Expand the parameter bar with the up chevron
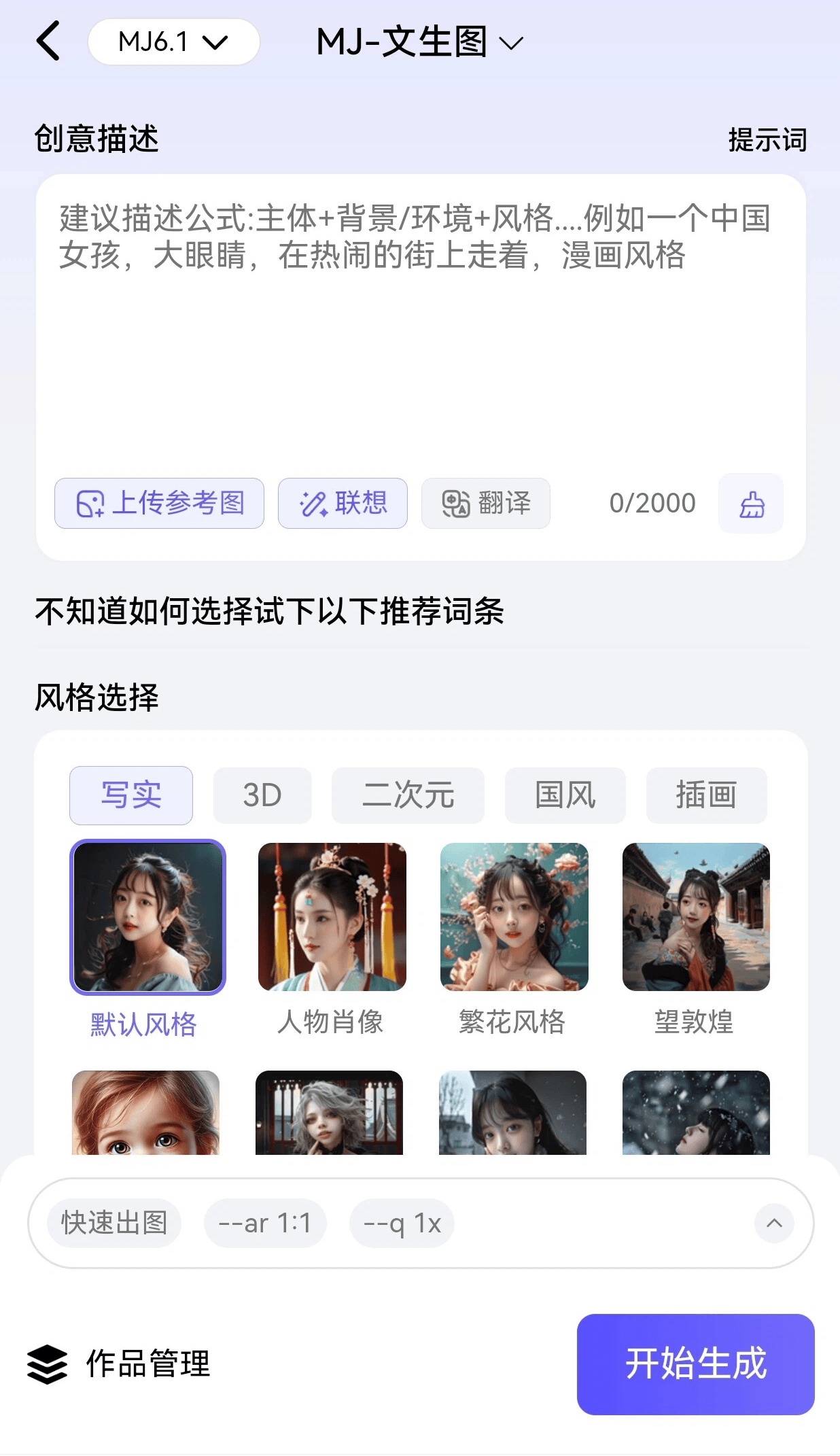The height and width of the screenshot is (1456, 840). click(774, 1223)
